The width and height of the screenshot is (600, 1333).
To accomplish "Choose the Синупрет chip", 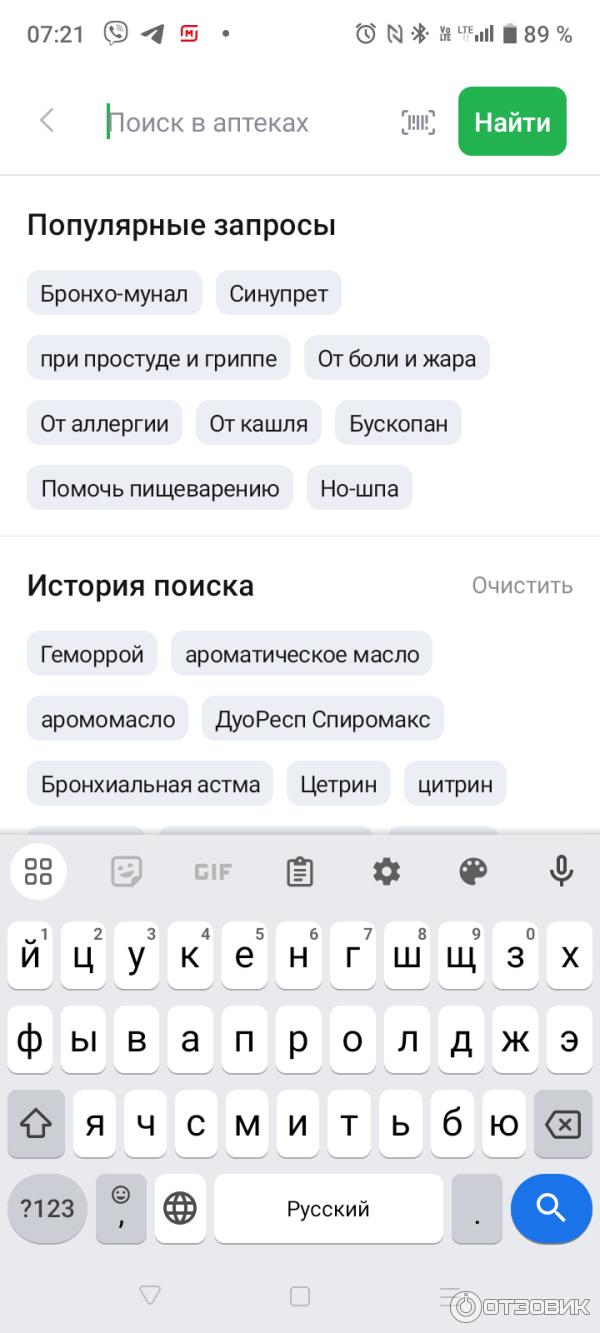I will 278,294.
